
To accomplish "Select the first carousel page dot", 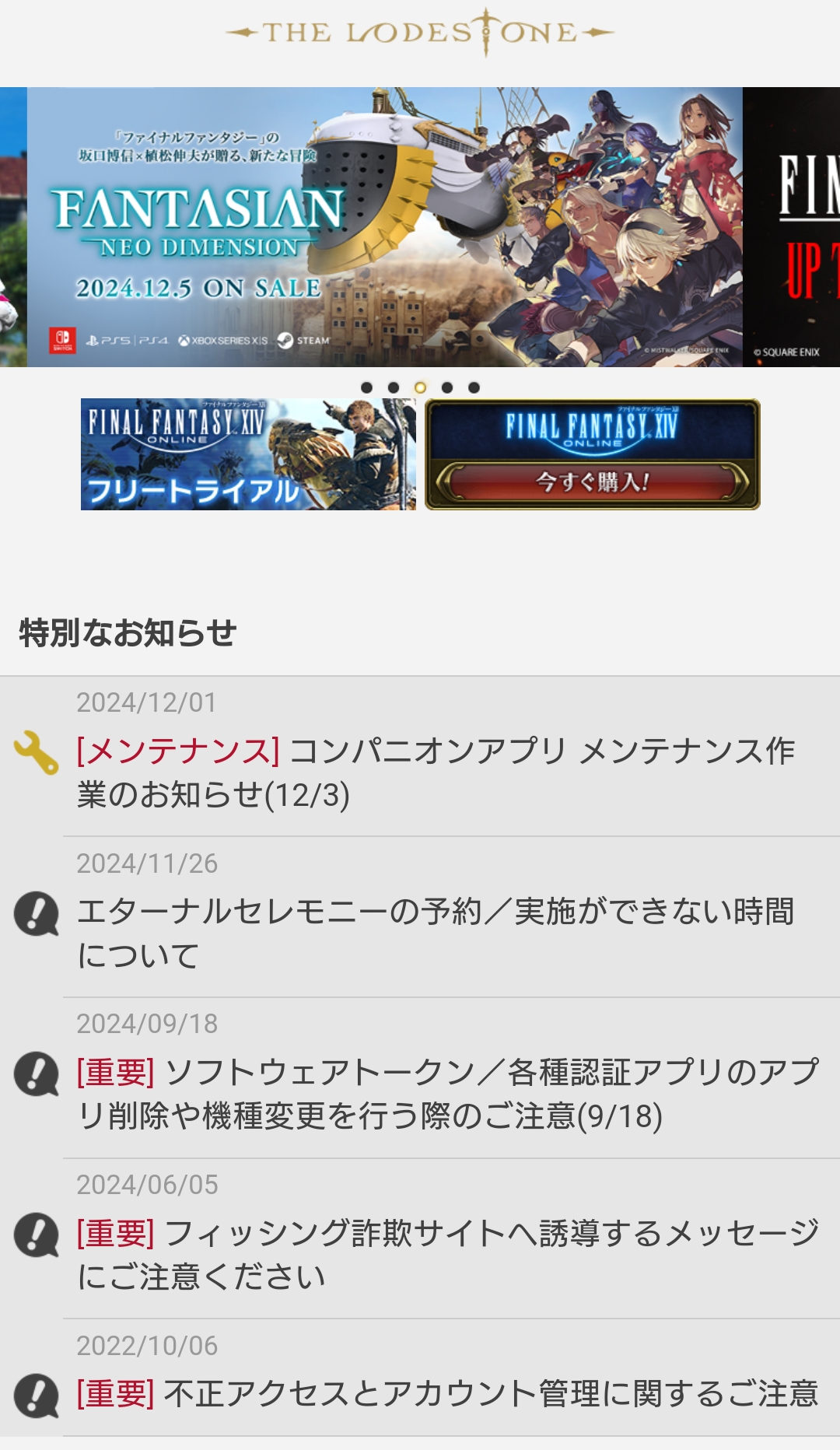I will tap(367, 387).
